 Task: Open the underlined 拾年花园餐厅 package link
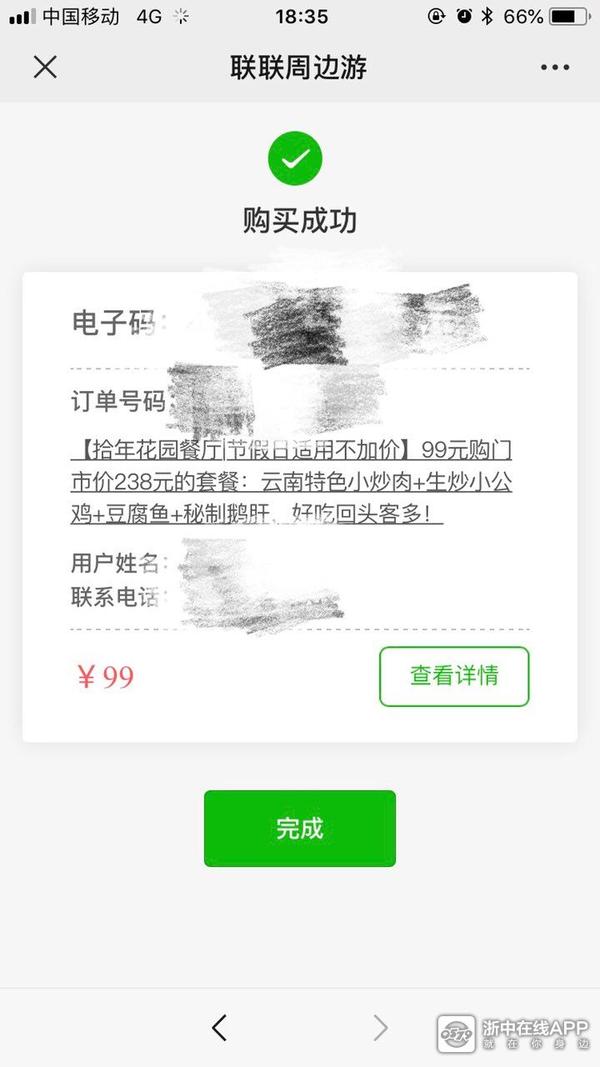coord(292,482)
